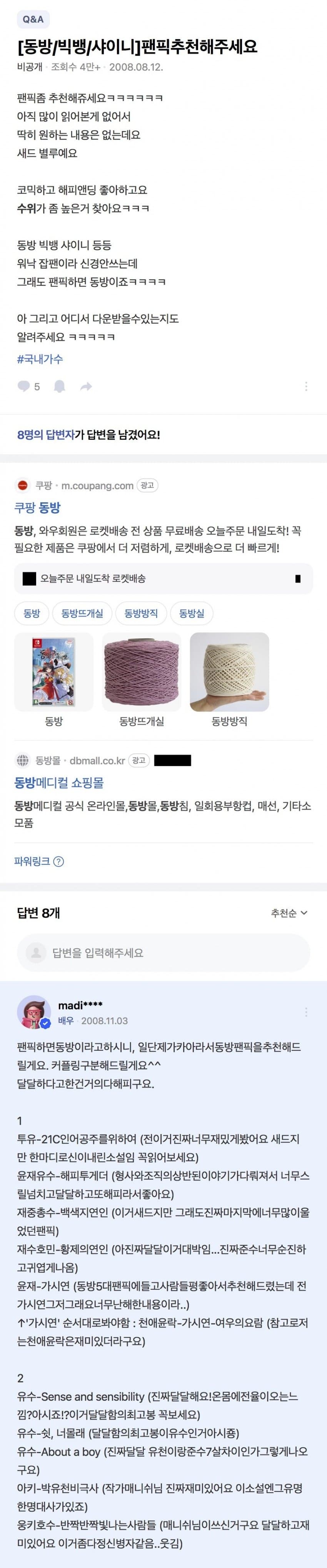Tap the Q&A category label
Image resolution: width=327 pixels, height=1568 pixels.
coord(33,20)
